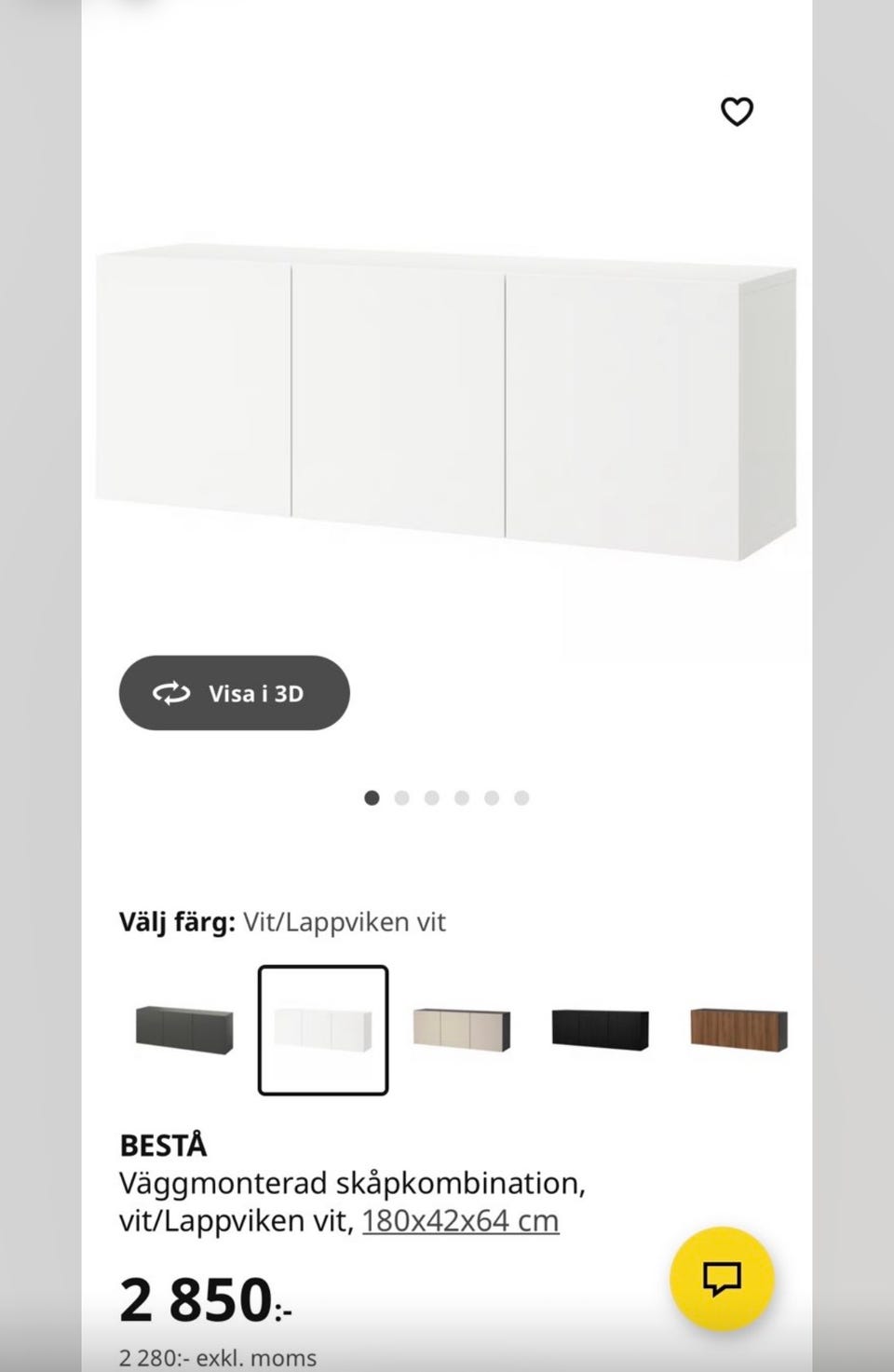Click the 3D rotation icon in Visa i 3D
The image size is (894, 1372).
point(170,693)
